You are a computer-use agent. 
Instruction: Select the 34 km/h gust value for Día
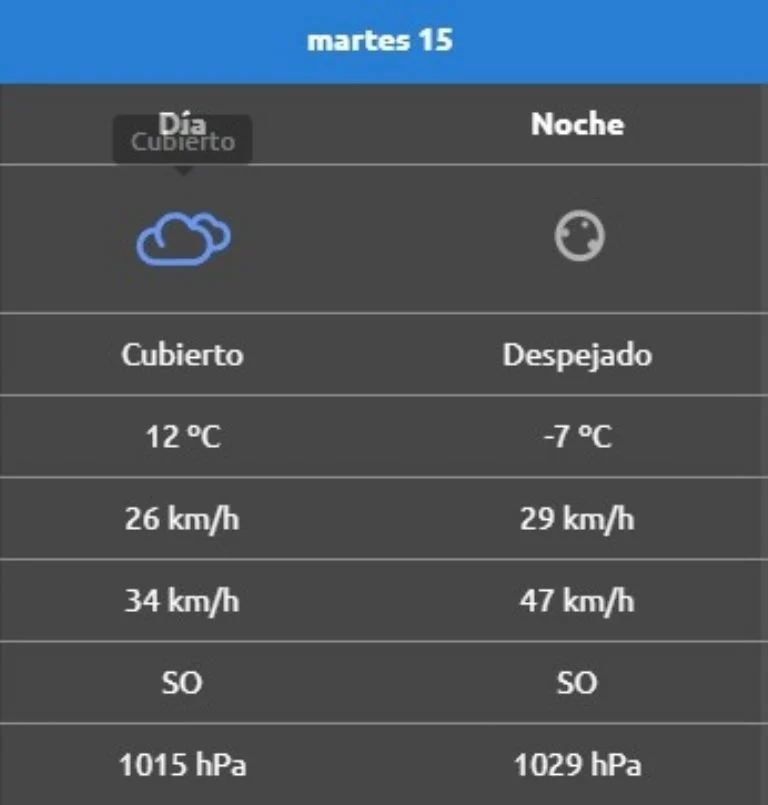[184, 600]
